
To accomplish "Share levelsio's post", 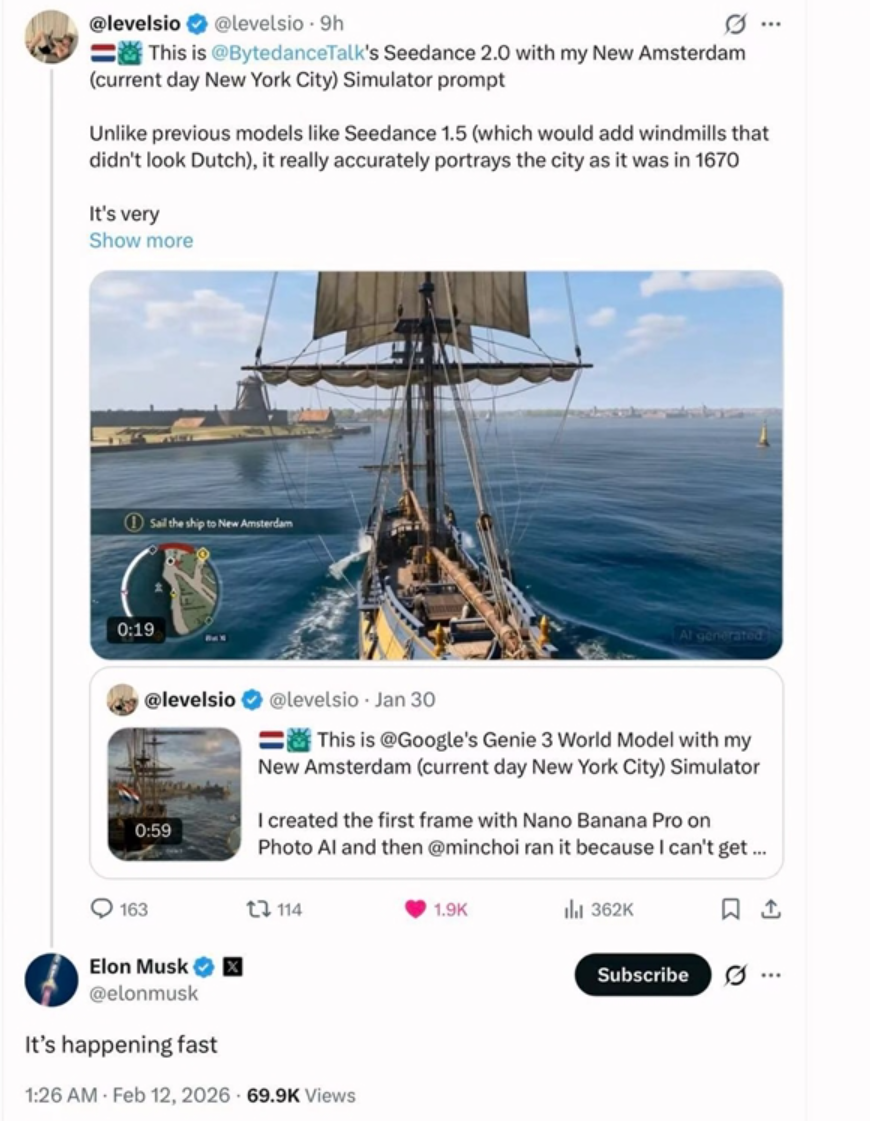I will (x=770, y=909).
